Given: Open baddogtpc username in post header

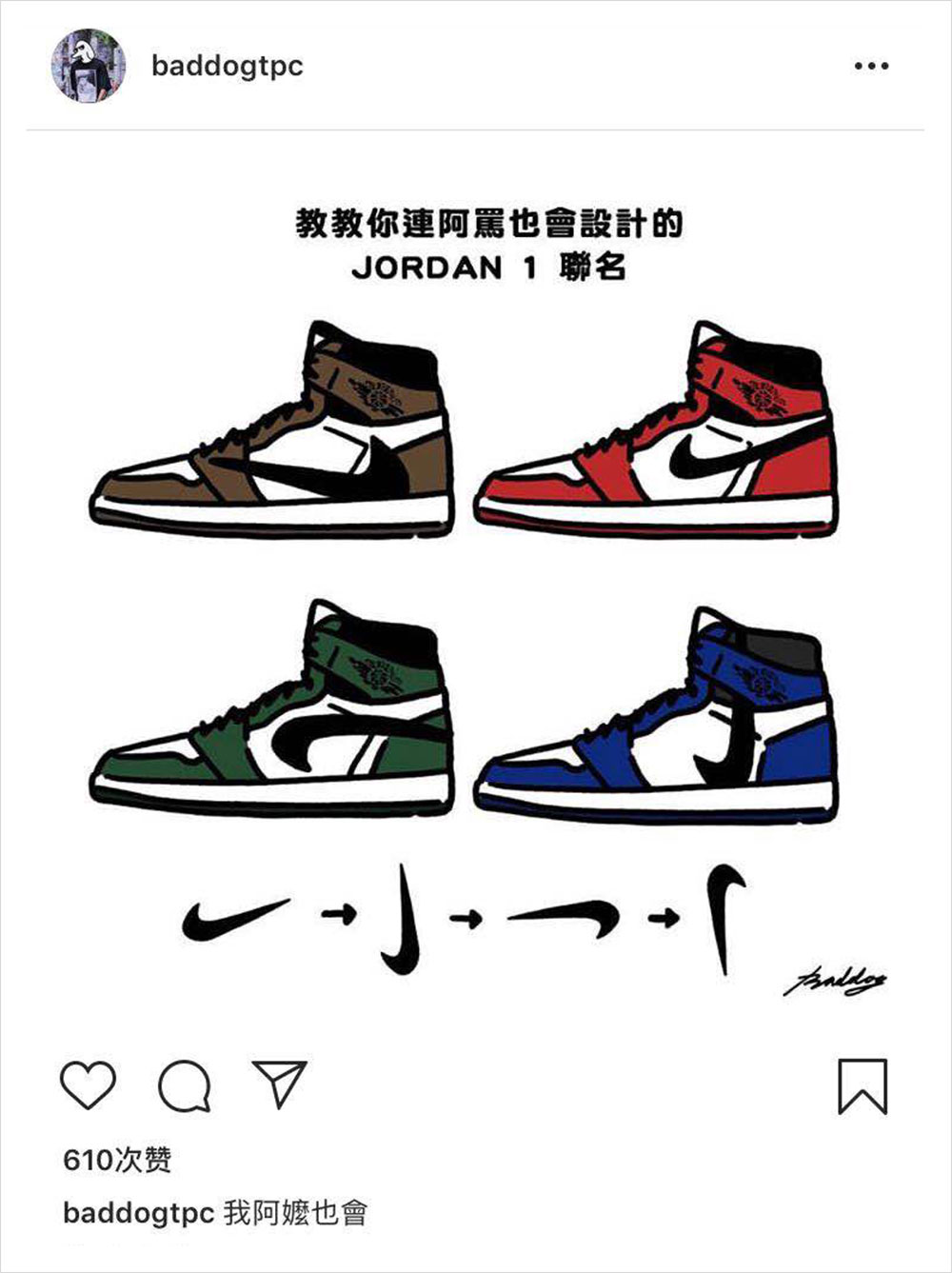Looking at the screenshot, I should 227,66.
